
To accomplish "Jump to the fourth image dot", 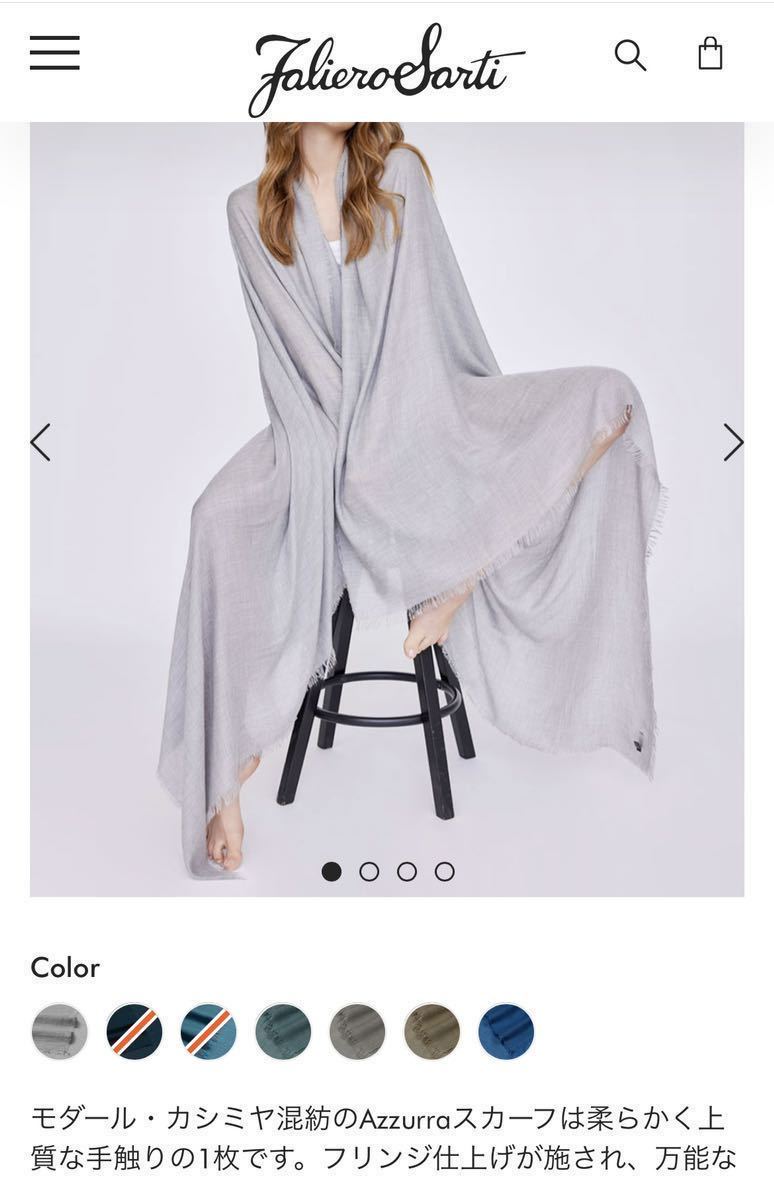I will [444, 872].
